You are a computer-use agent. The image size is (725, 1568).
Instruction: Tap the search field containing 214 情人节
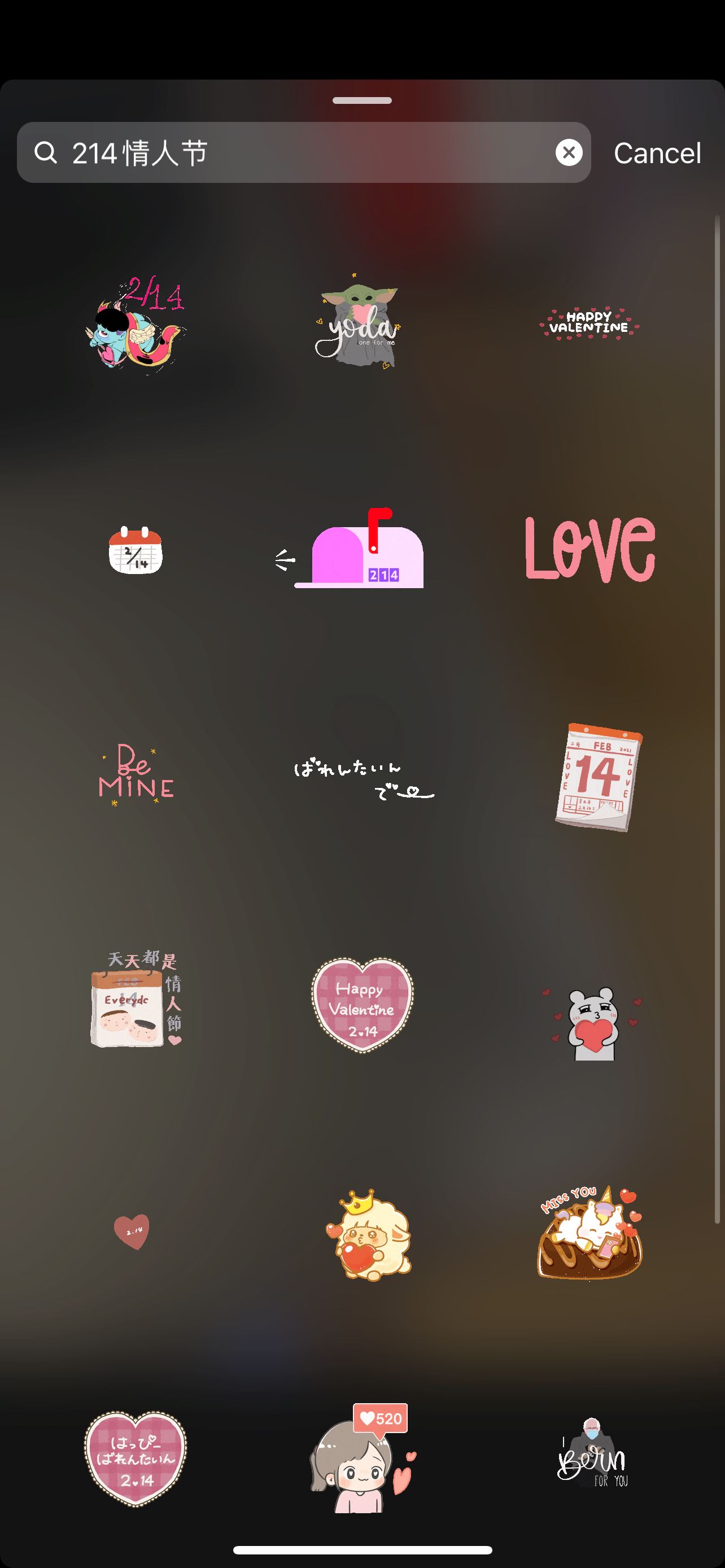292,153
